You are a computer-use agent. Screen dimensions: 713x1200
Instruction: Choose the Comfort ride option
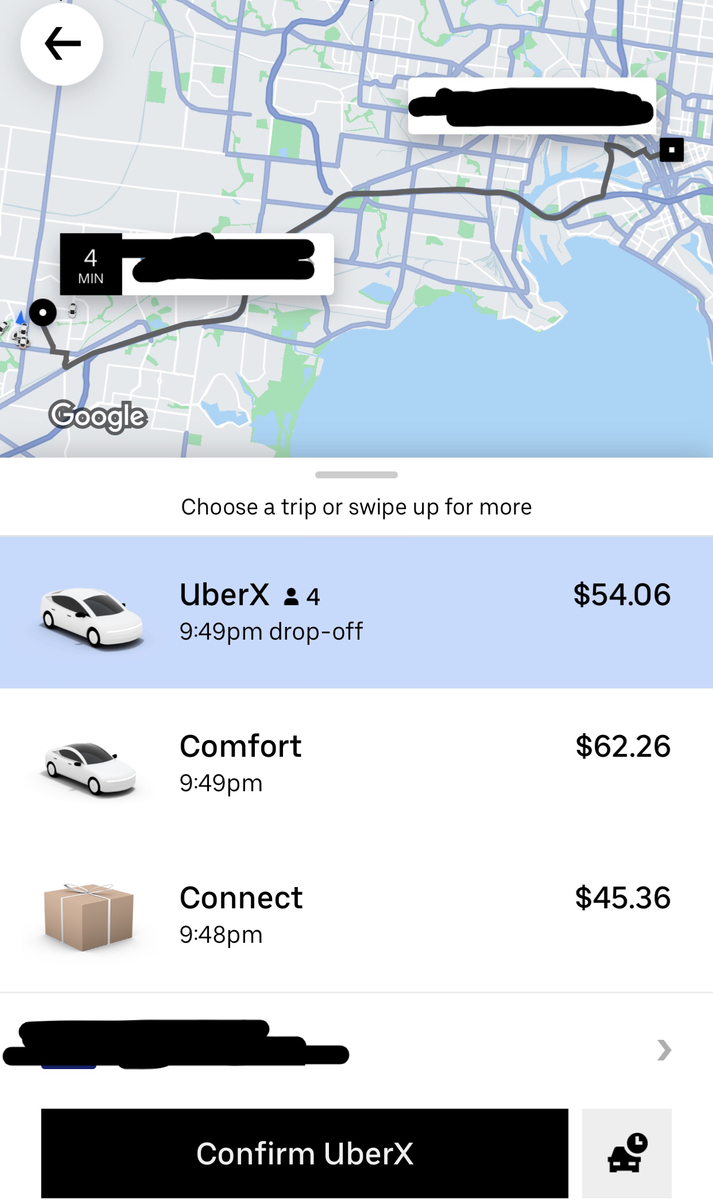click(x=356, y=763)
